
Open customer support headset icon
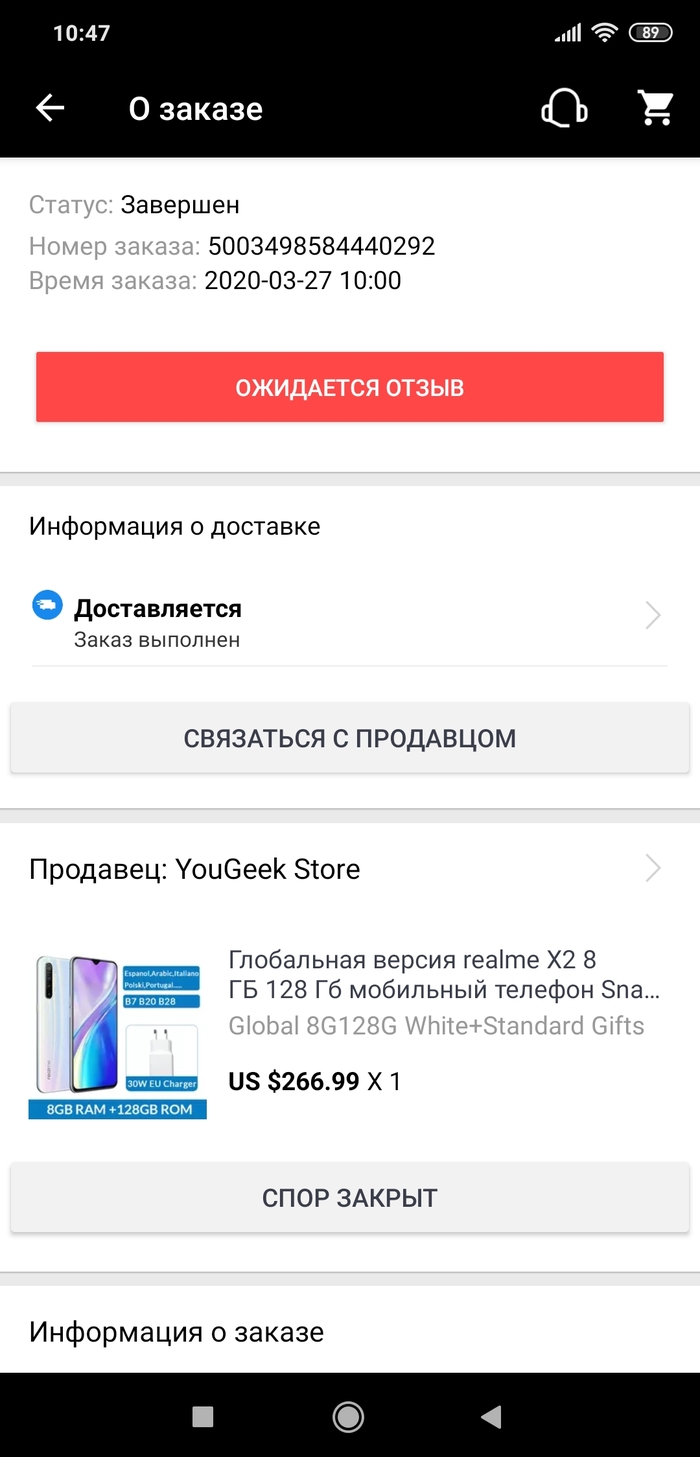pos(564,108)
